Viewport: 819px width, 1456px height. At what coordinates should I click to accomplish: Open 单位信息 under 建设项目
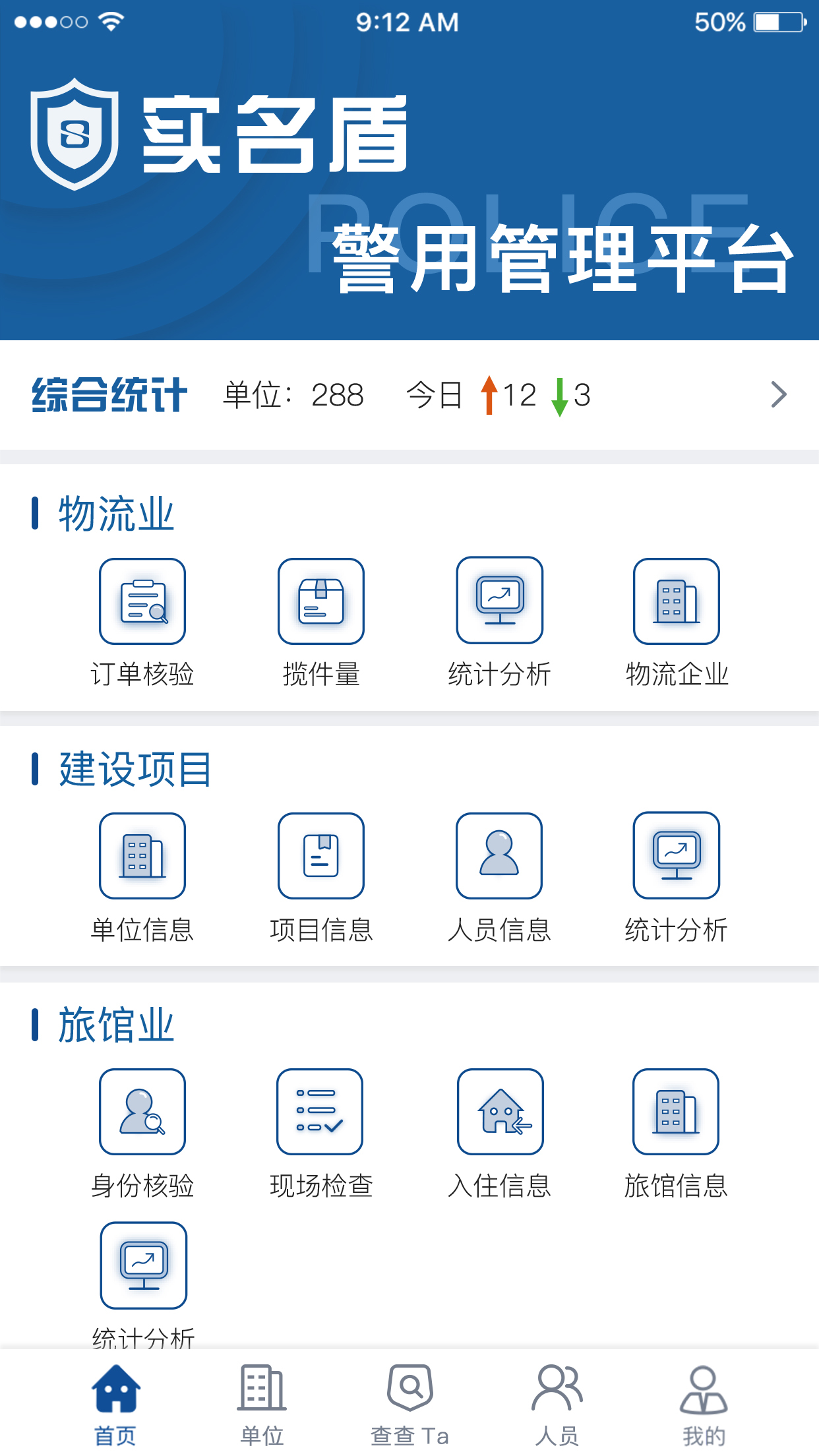pos(142,856)
